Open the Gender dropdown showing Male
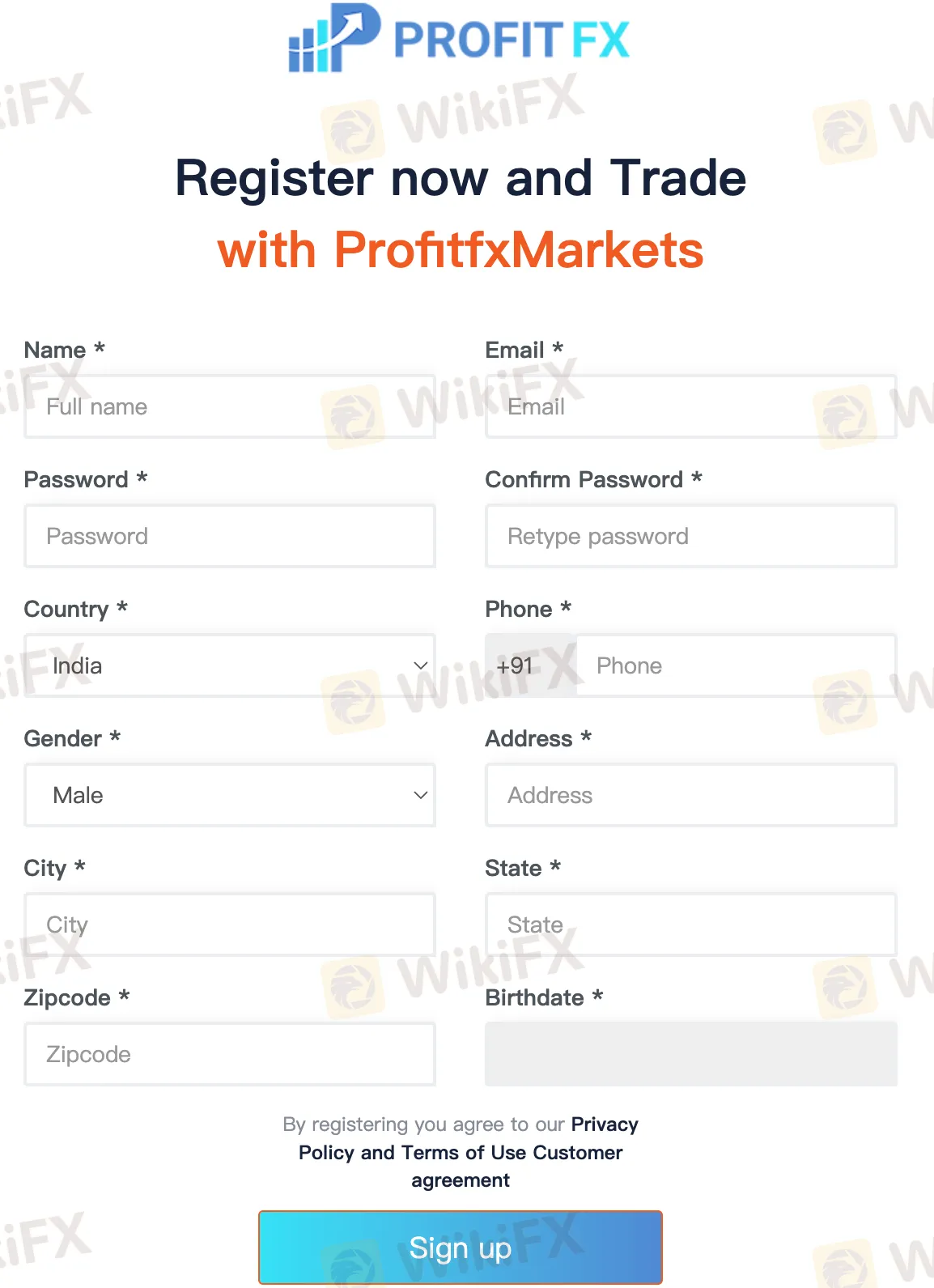 pos(230,795)
